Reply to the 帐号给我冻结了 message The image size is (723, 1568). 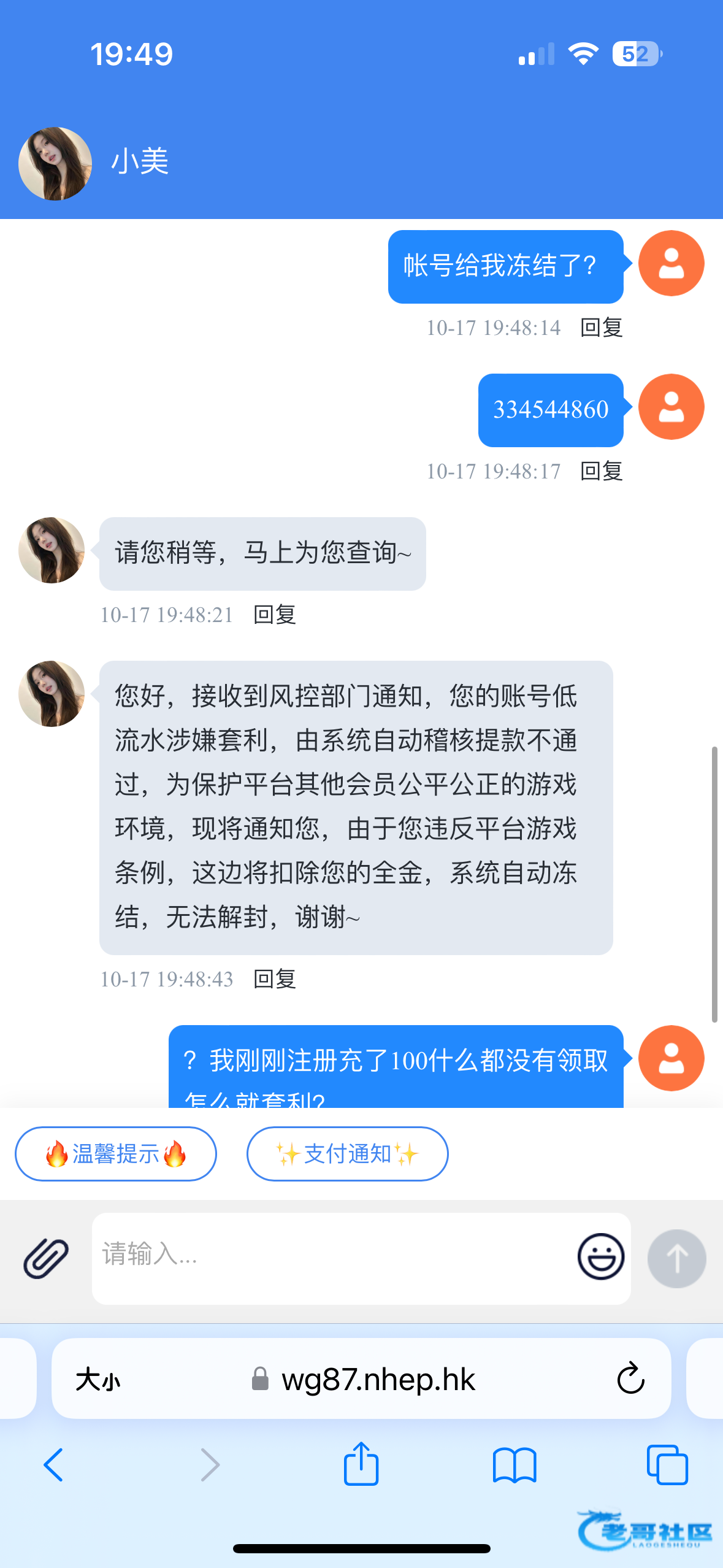pos(601,328)
